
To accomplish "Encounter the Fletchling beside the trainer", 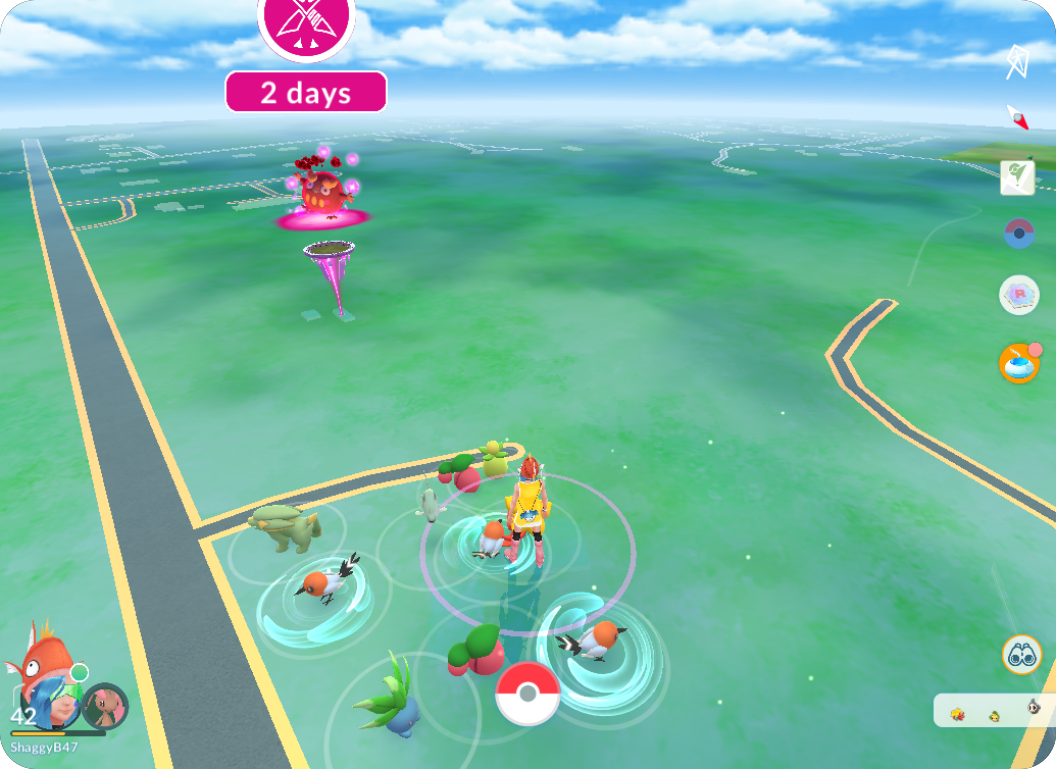I will 492,537.
